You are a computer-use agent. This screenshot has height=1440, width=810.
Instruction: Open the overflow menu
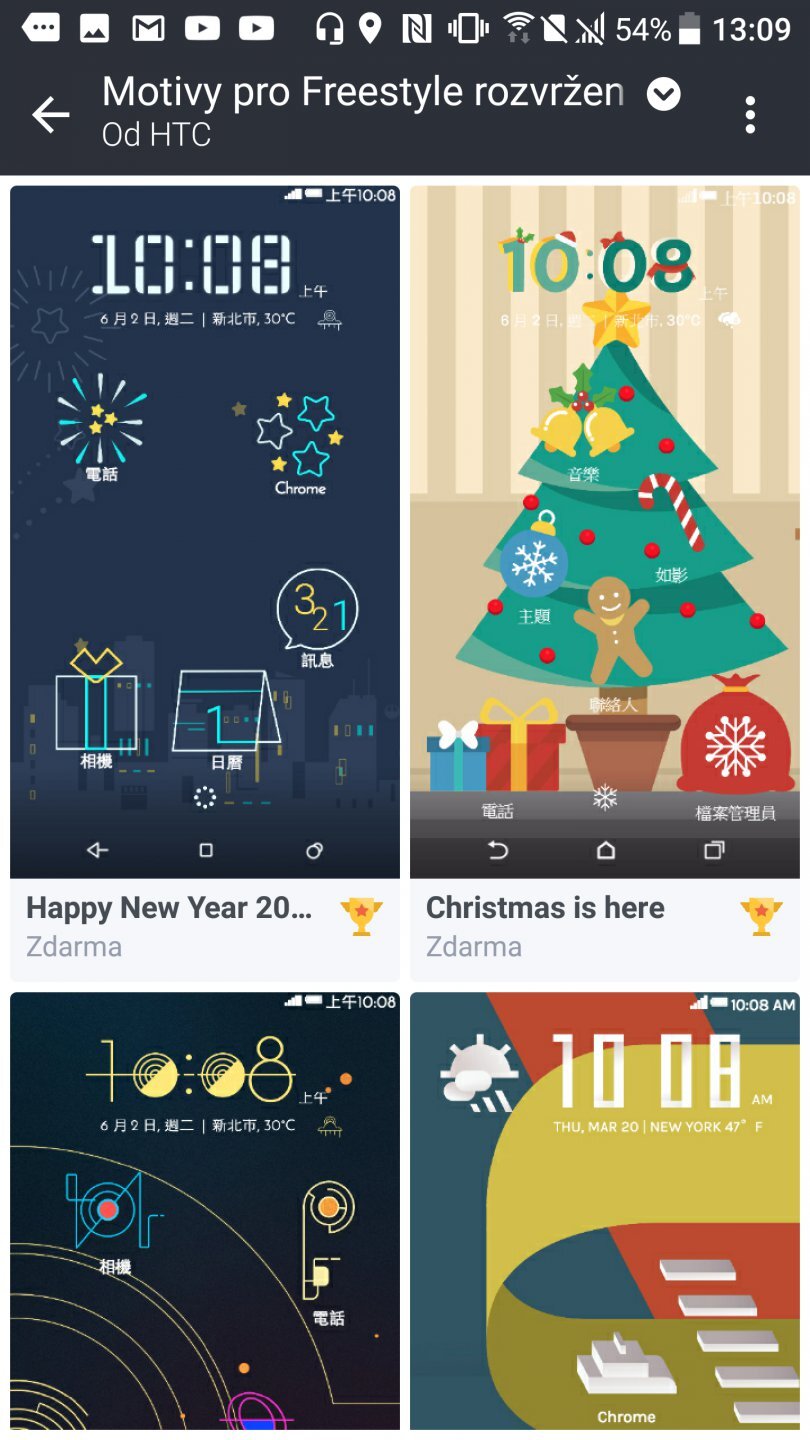[750, 115]
